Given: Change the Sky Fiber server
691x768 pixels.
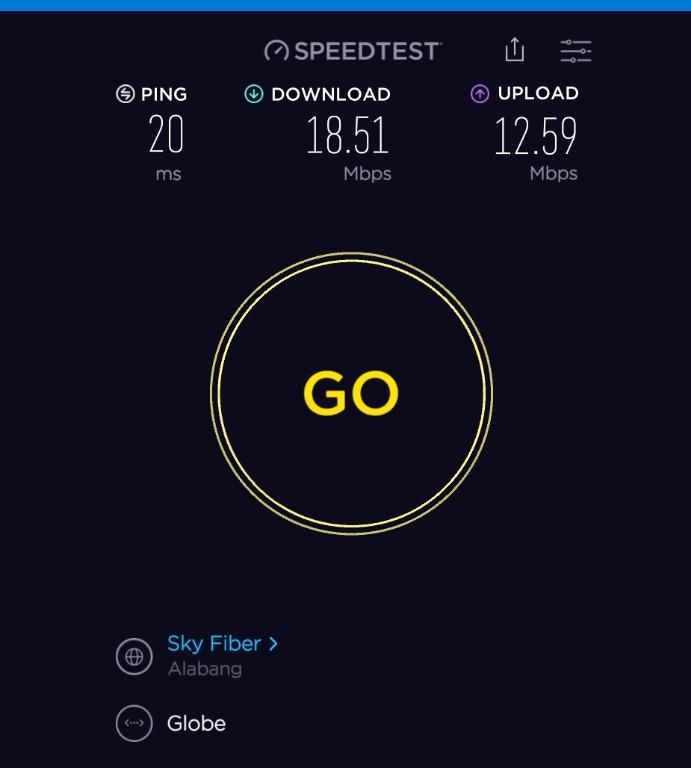Looking at the screenshot, I should pyautogui.click(x=221, y=644).
